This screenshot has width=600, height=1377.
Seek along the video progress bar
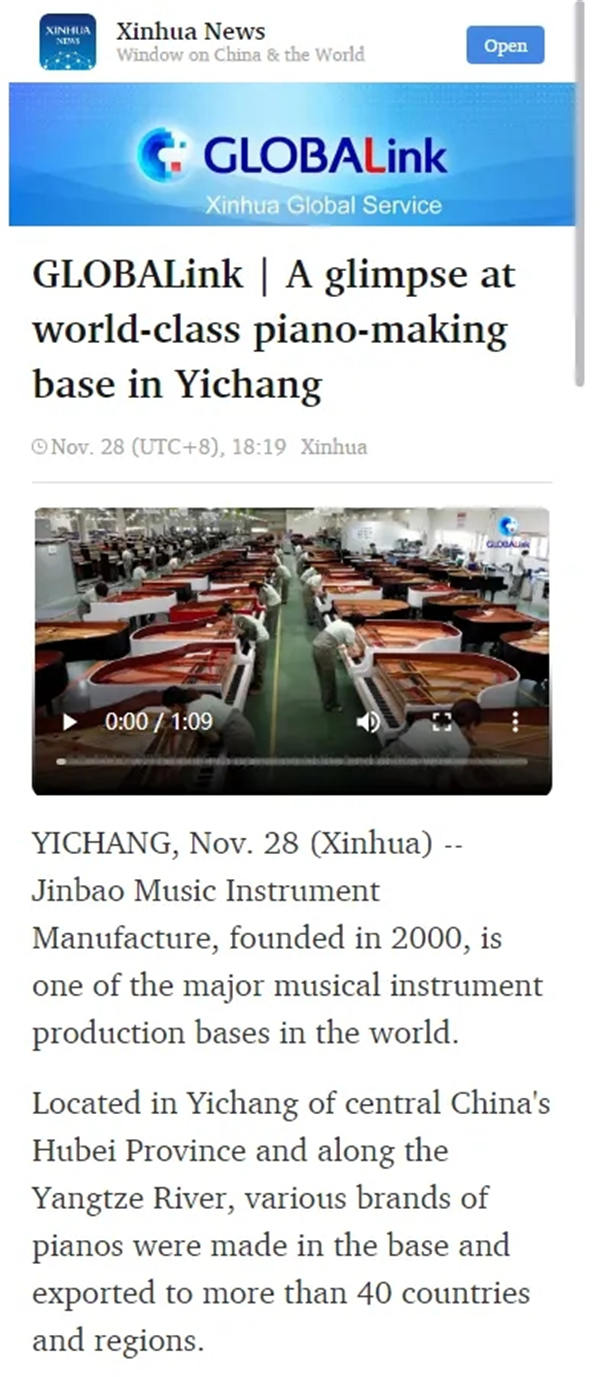[292, 761]
